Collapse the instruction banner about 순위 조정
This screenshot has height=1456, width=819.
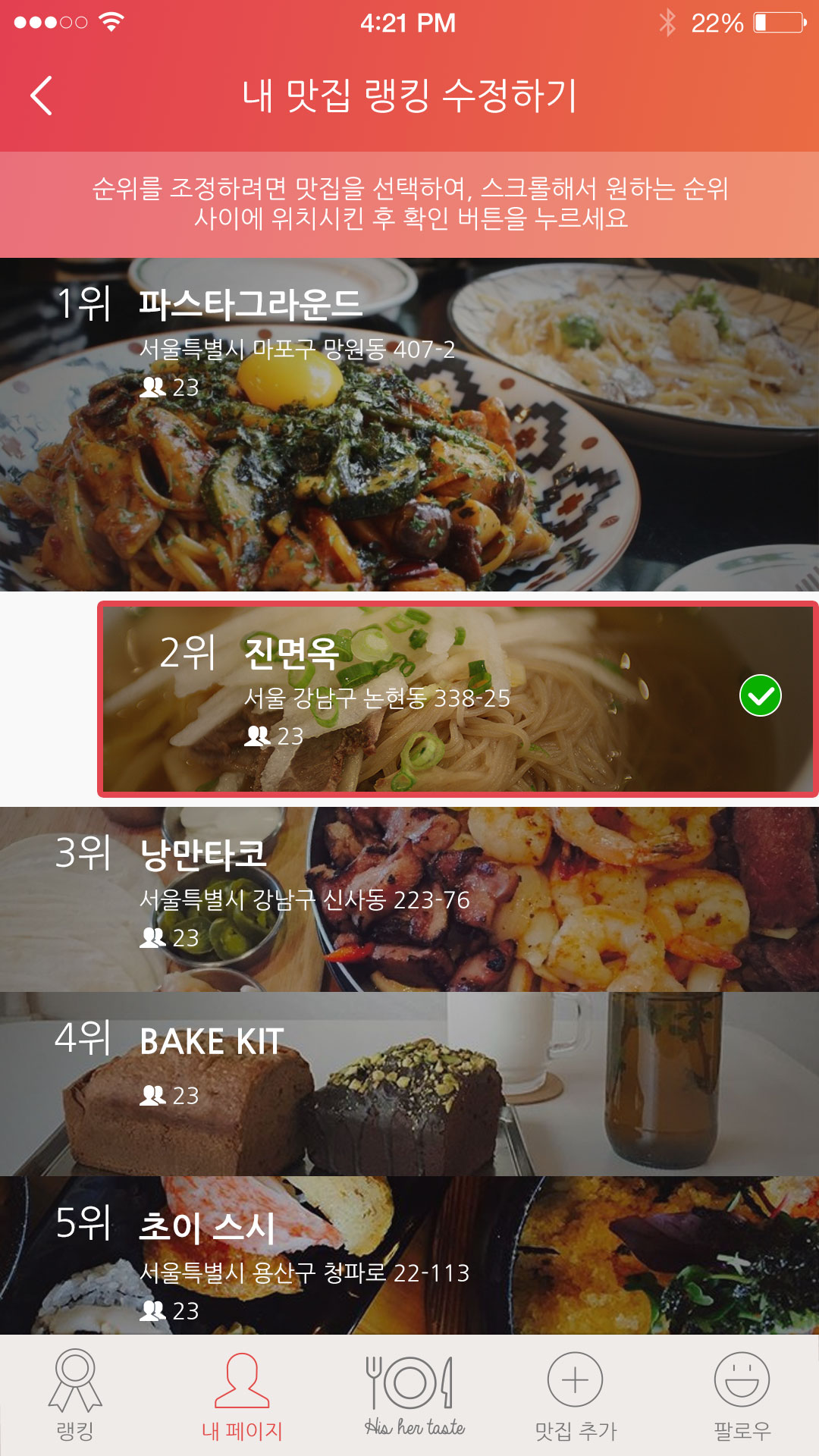(409, 205)
